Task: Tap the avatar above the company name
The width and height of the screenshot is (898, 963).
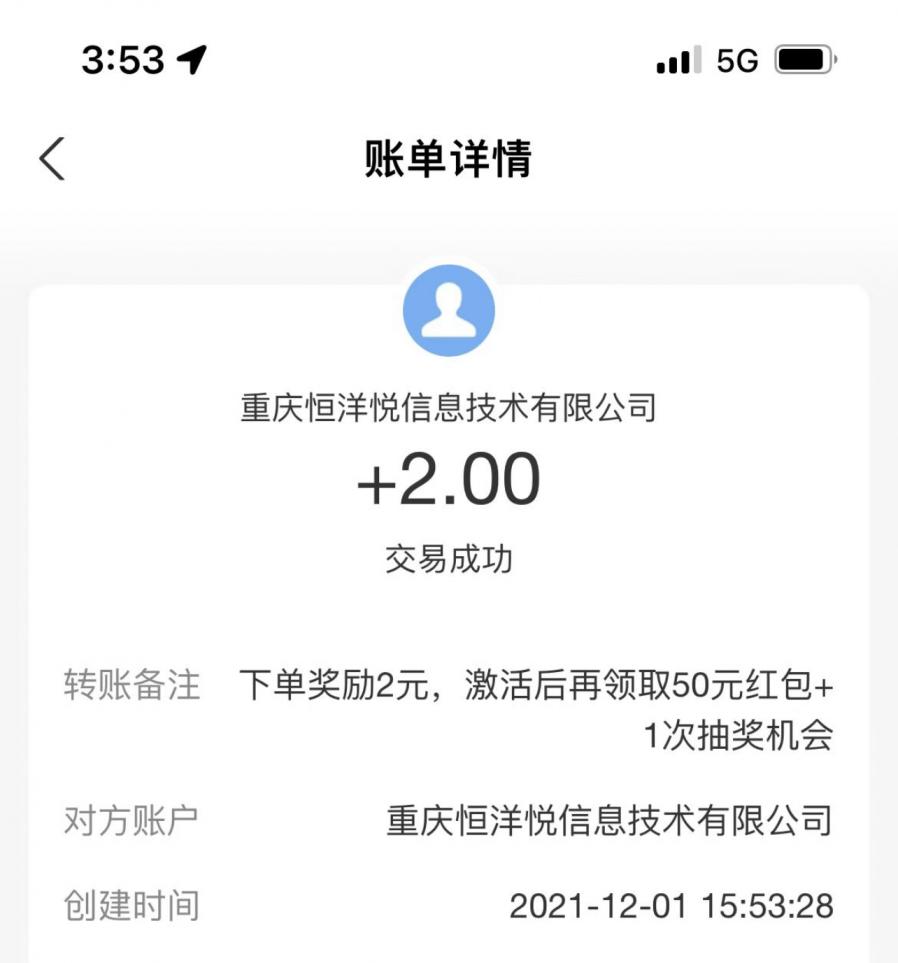Action: tap(450, 309)
